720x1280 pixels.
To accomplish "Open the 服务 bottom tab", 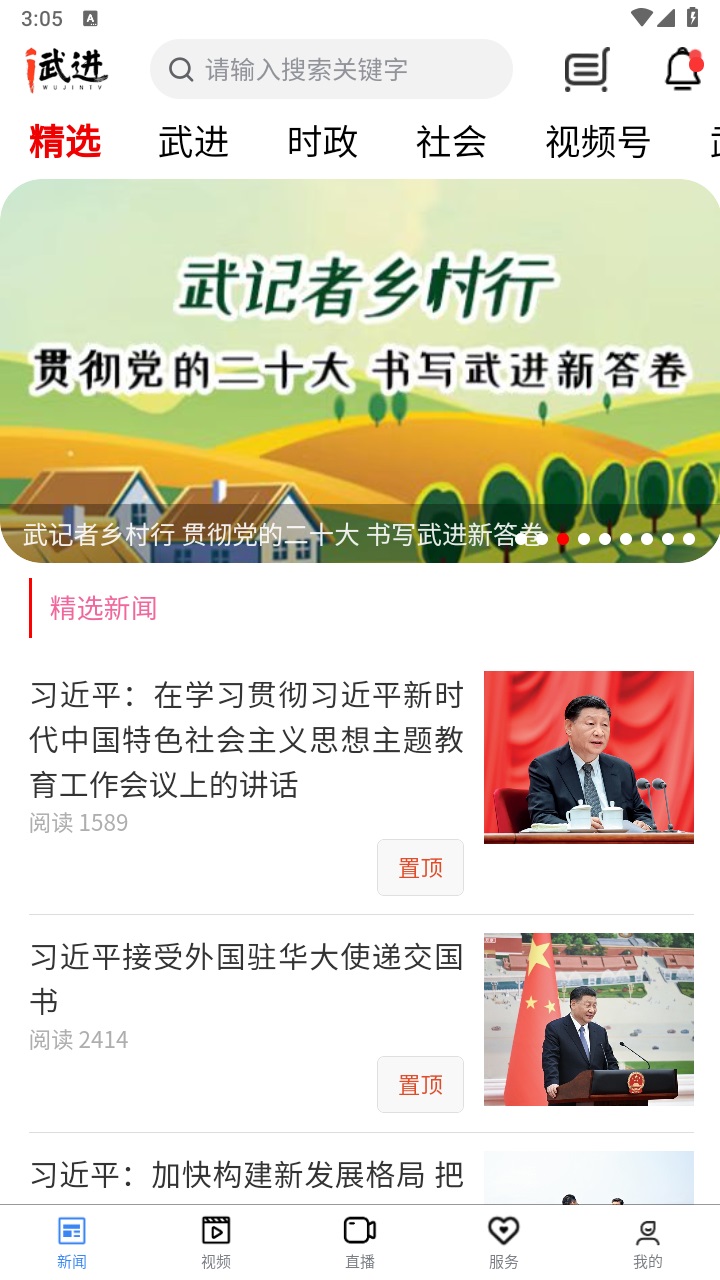I will [x=503, y=1242].
